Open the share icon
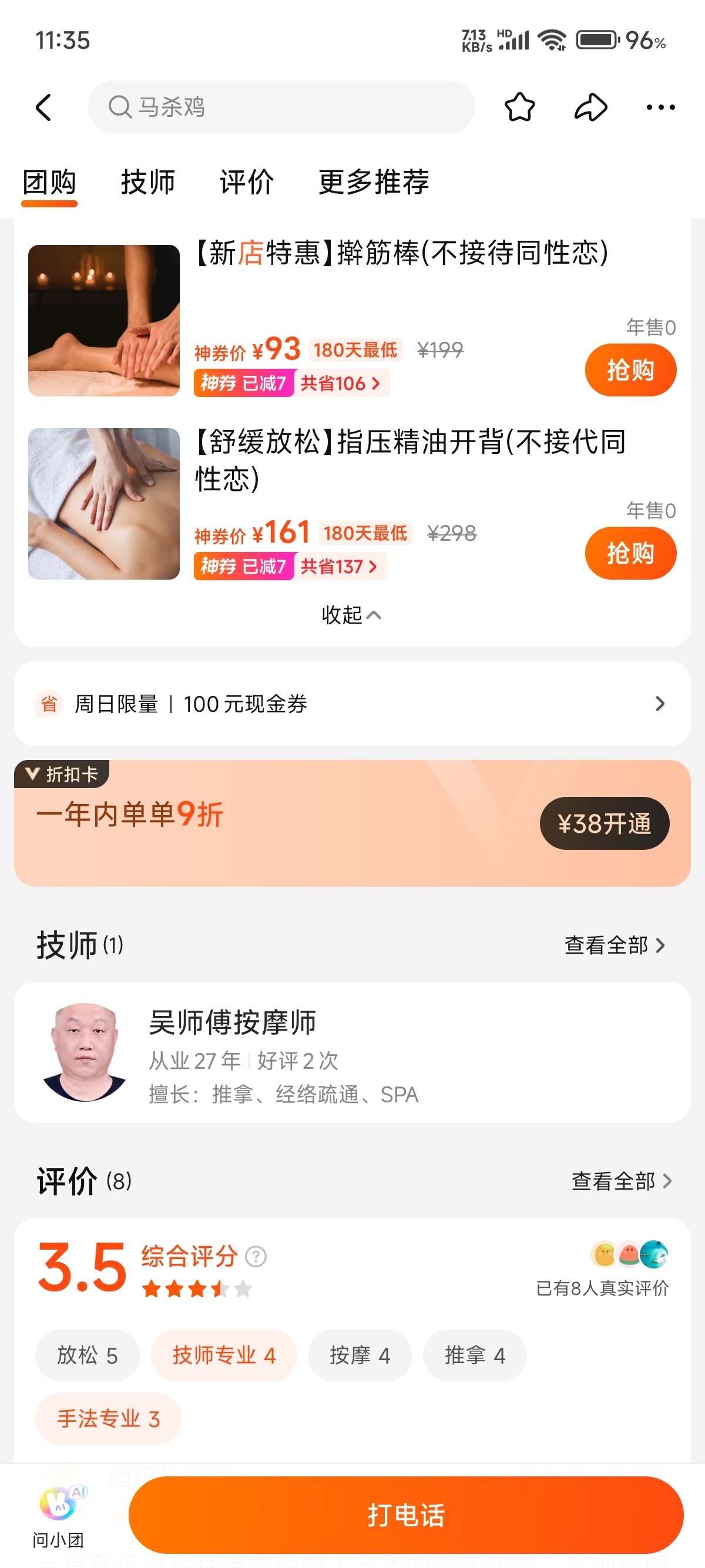The image size is (705, 1568). coord(589,107)
